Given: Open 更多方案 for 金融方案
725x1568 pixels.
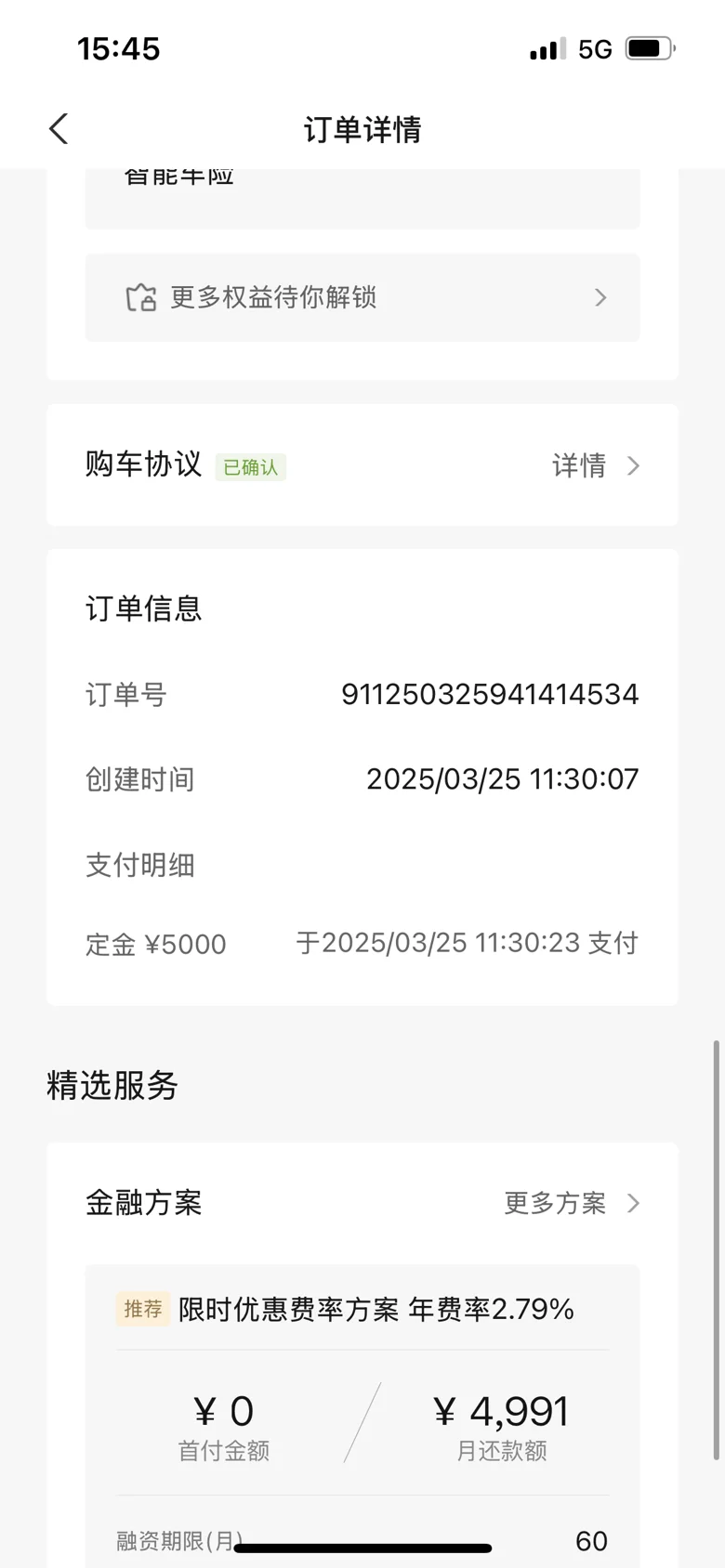Looking at the screenshot, I should coord(571,1203).
